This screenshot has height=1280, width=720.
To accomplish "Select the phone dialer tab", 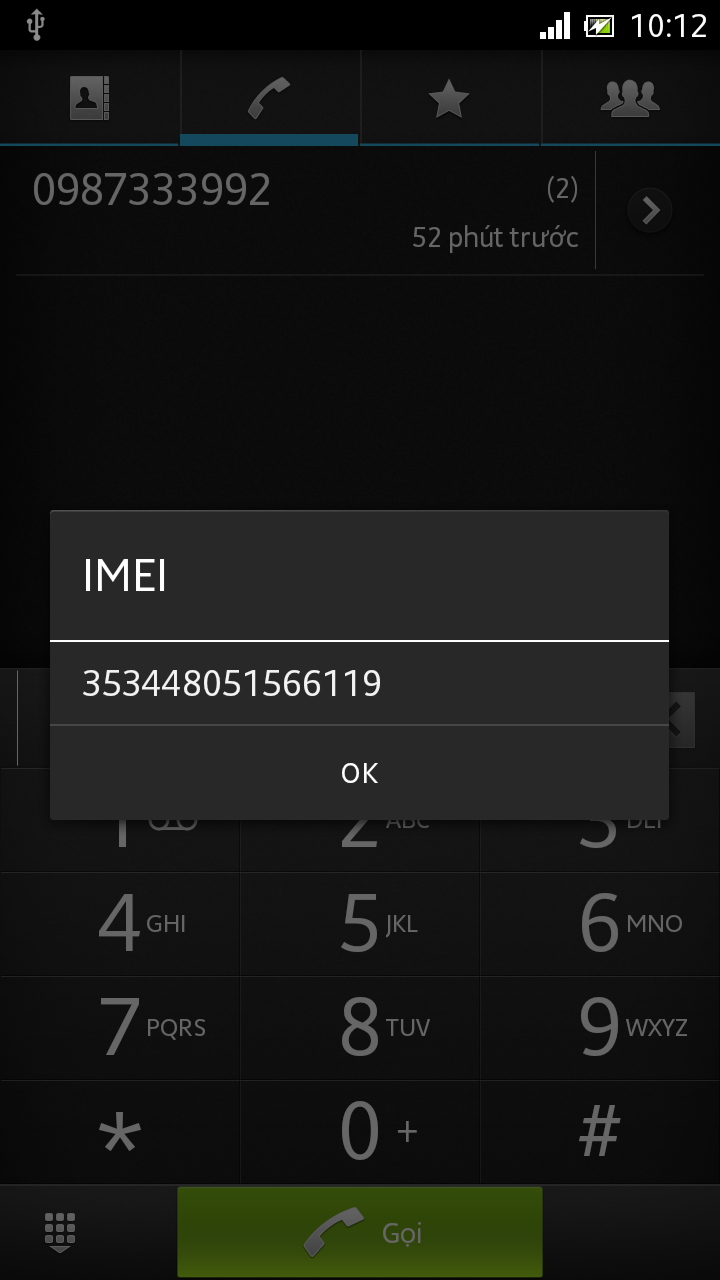I will click(269, 98).
